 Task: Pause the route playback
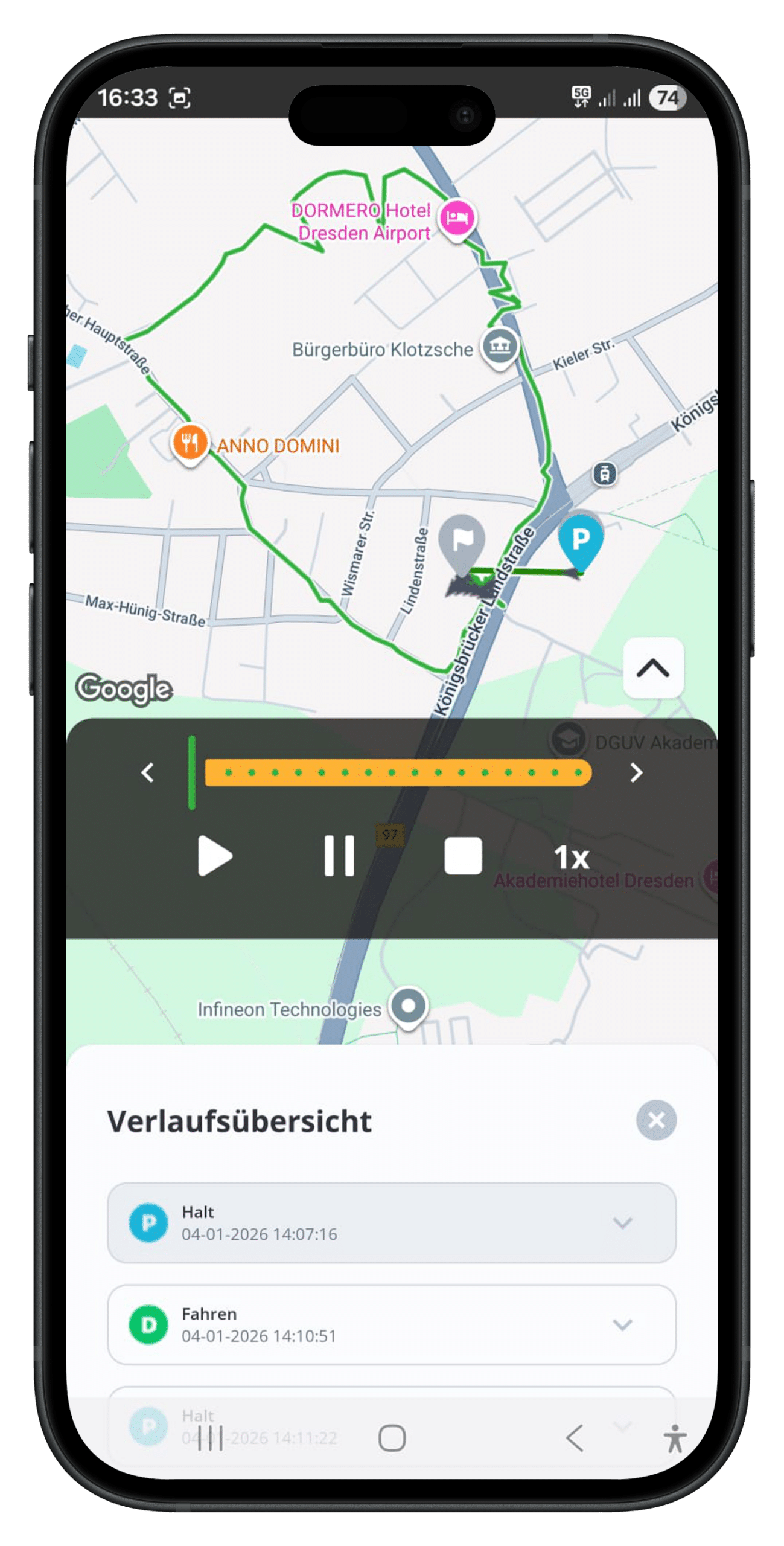339,856
